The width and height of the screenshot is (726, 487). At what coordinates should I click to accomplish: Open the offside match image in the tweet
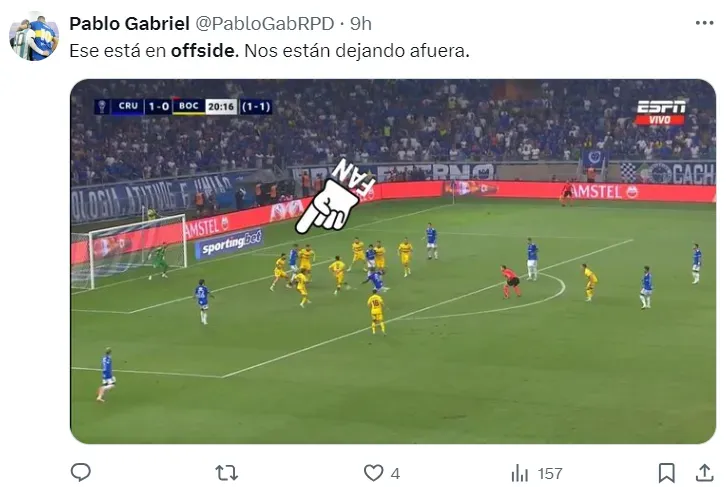pyautogui.click(x=393, y=262)
